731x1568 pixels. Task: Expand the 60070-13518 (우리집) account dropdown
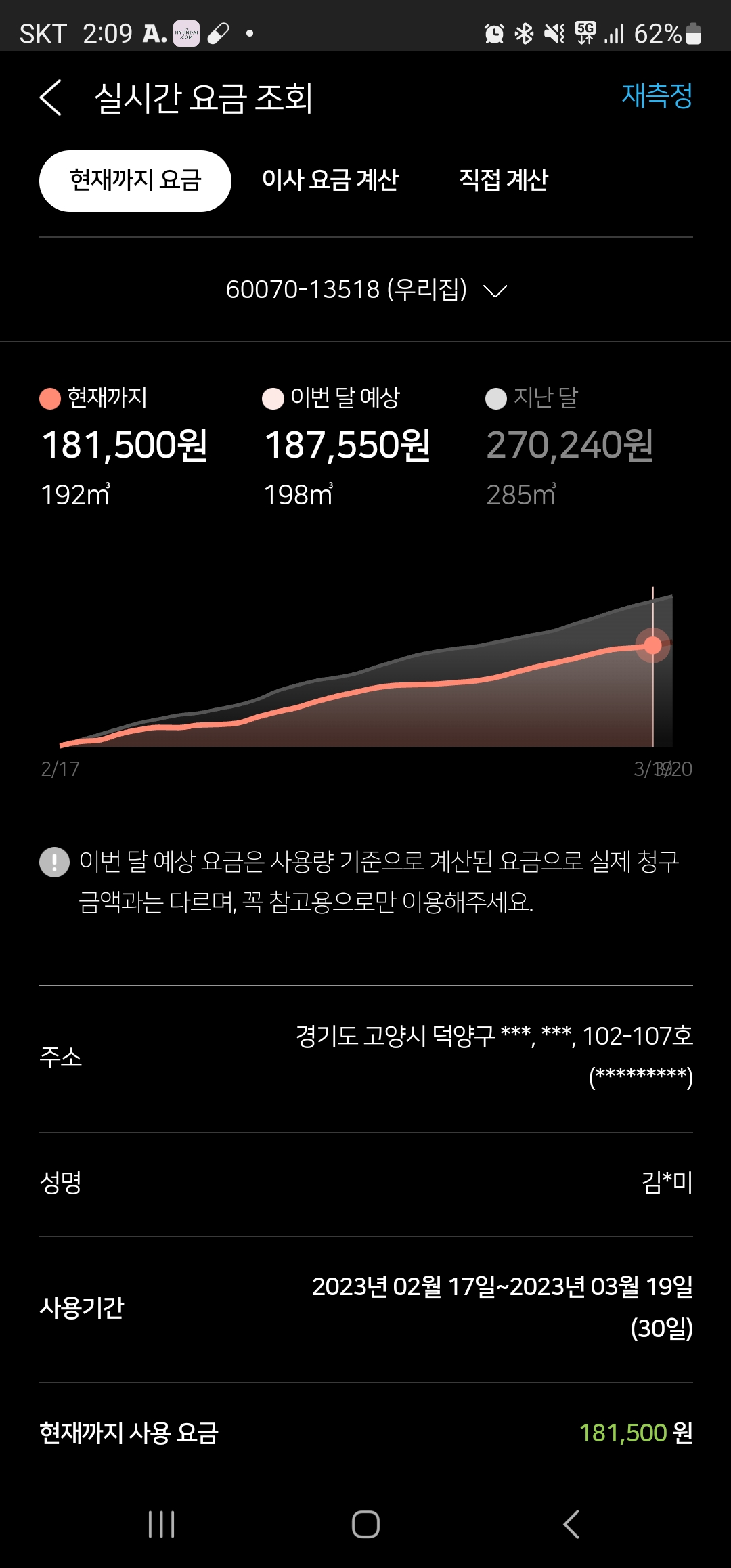[366, 290]
